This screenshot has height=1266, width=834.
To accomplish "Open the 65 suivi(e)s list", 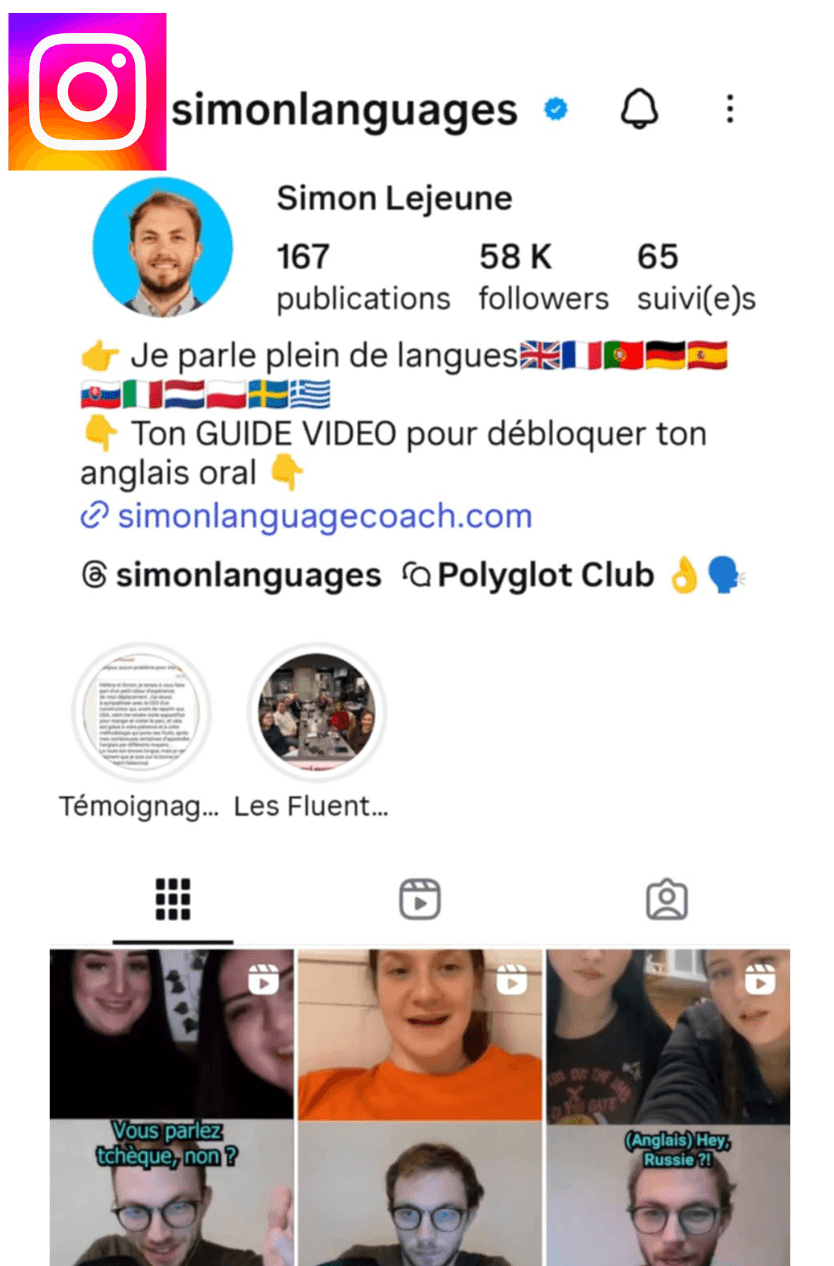I will coord(696,276).
